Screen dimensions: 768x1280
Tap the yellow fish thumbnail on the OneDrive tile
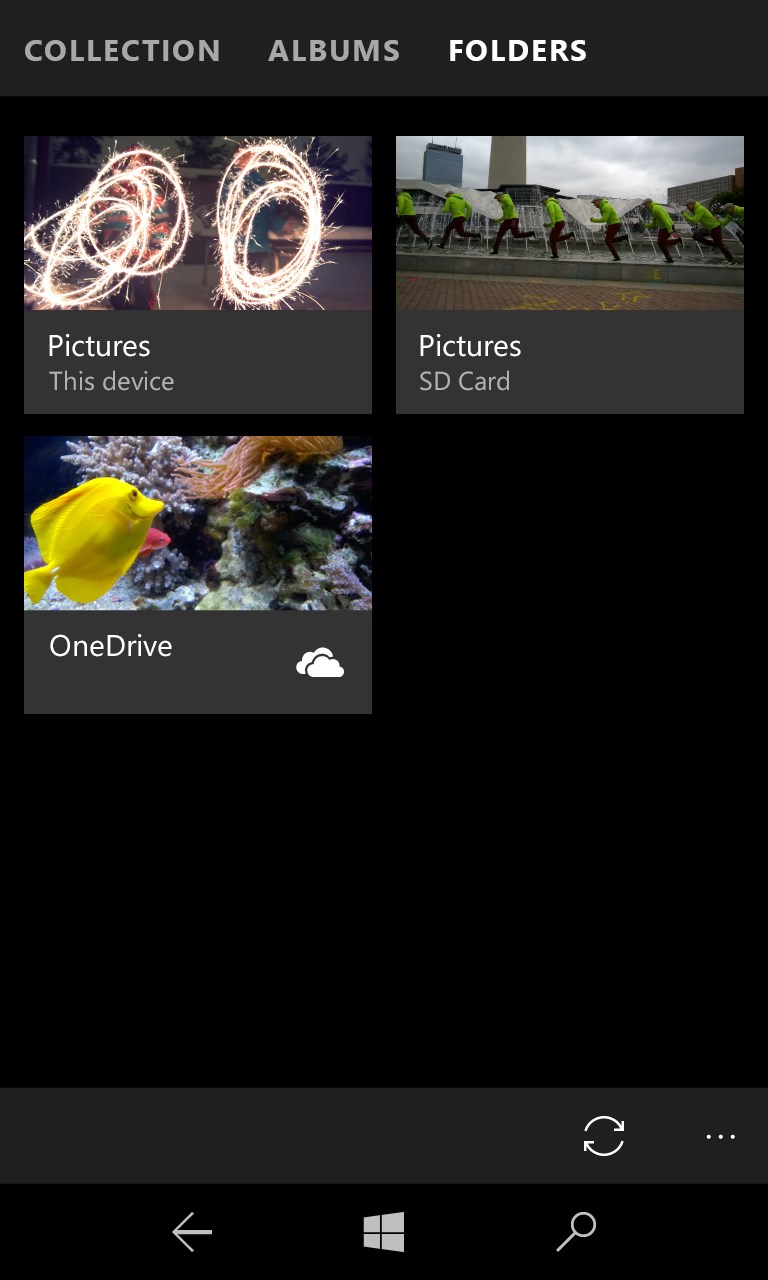(x=197, y=523)
